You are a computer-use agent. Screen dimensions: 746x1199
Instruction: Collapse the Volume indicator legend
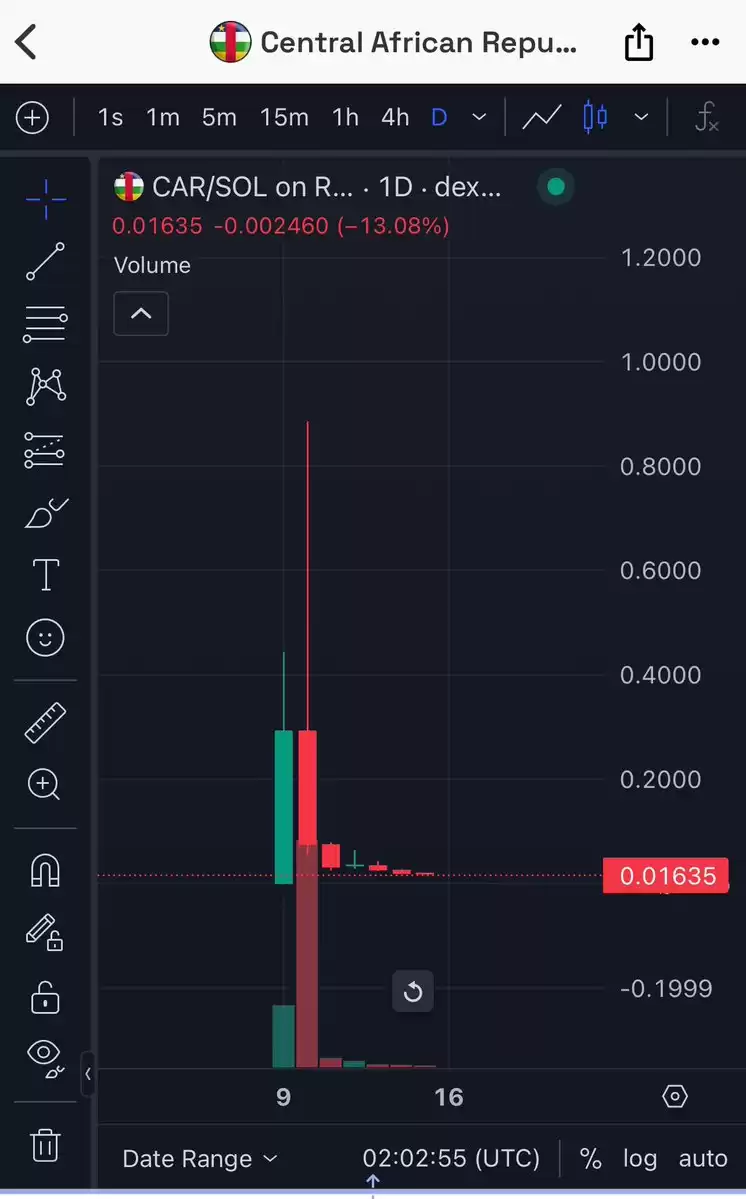pos(141,314)
